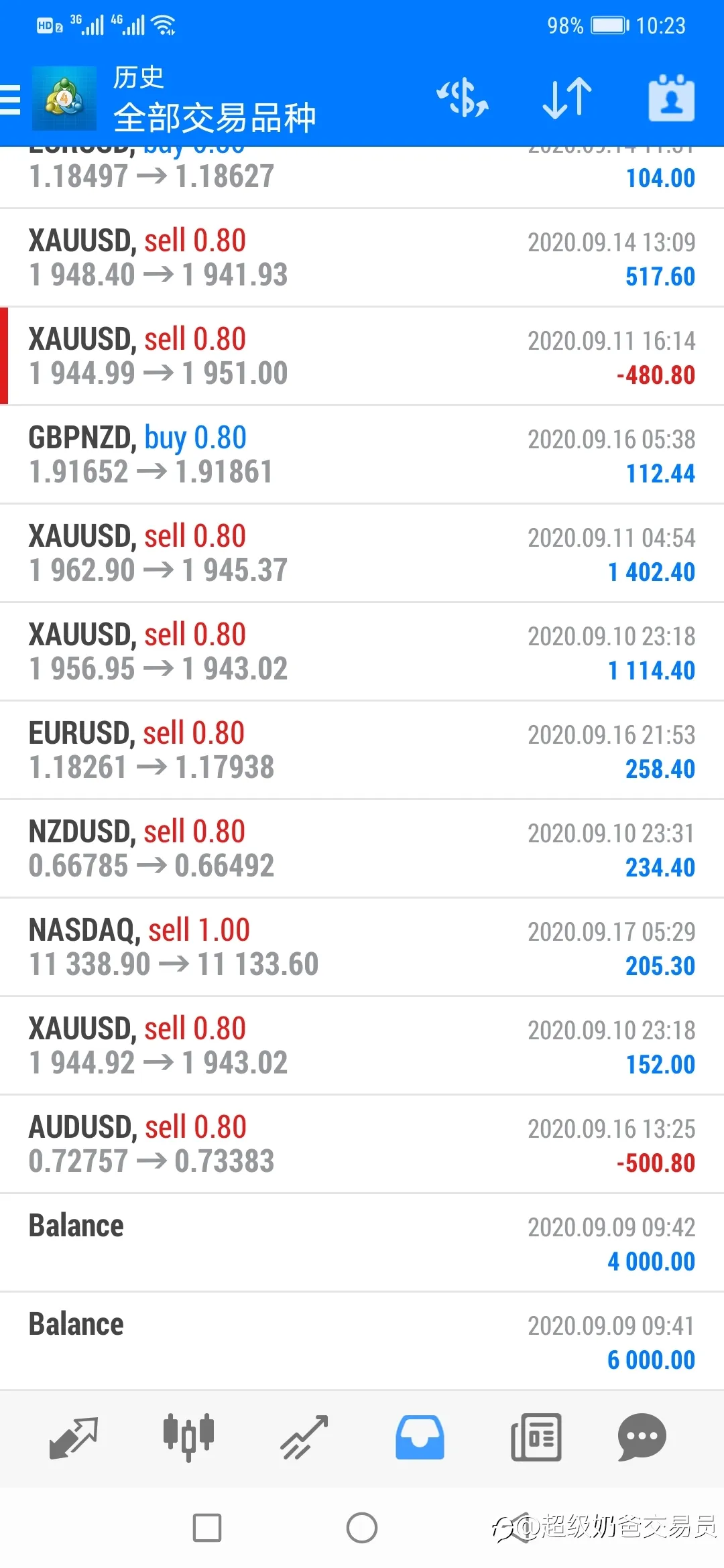Open XAUUSD trade with profit 1 402.40
The height and width of the screenshot is (1568, 724).
pos(362,553)
